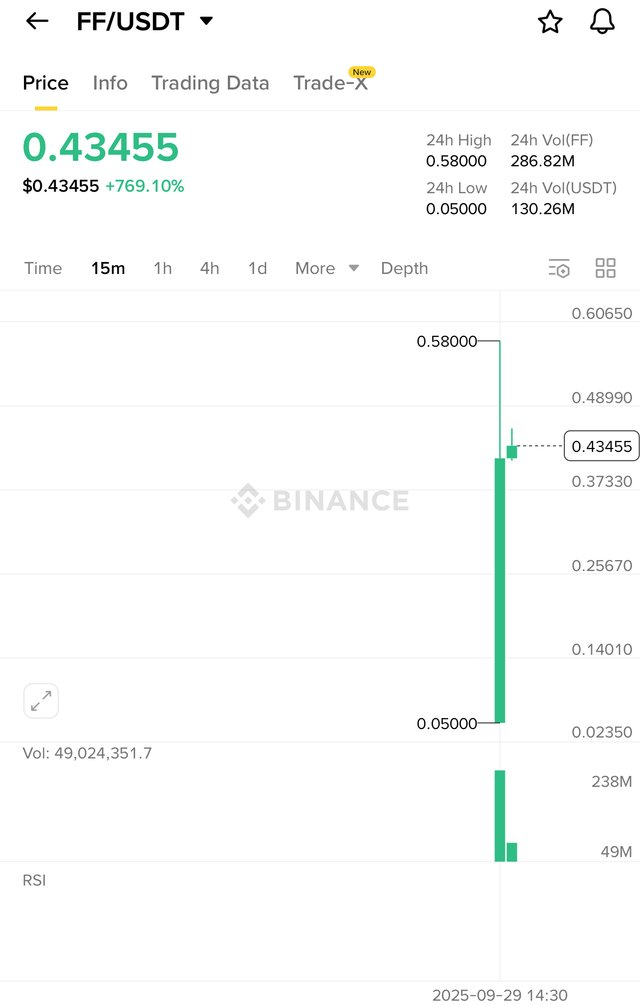Open chart indicator settings icon

(559, 268)
